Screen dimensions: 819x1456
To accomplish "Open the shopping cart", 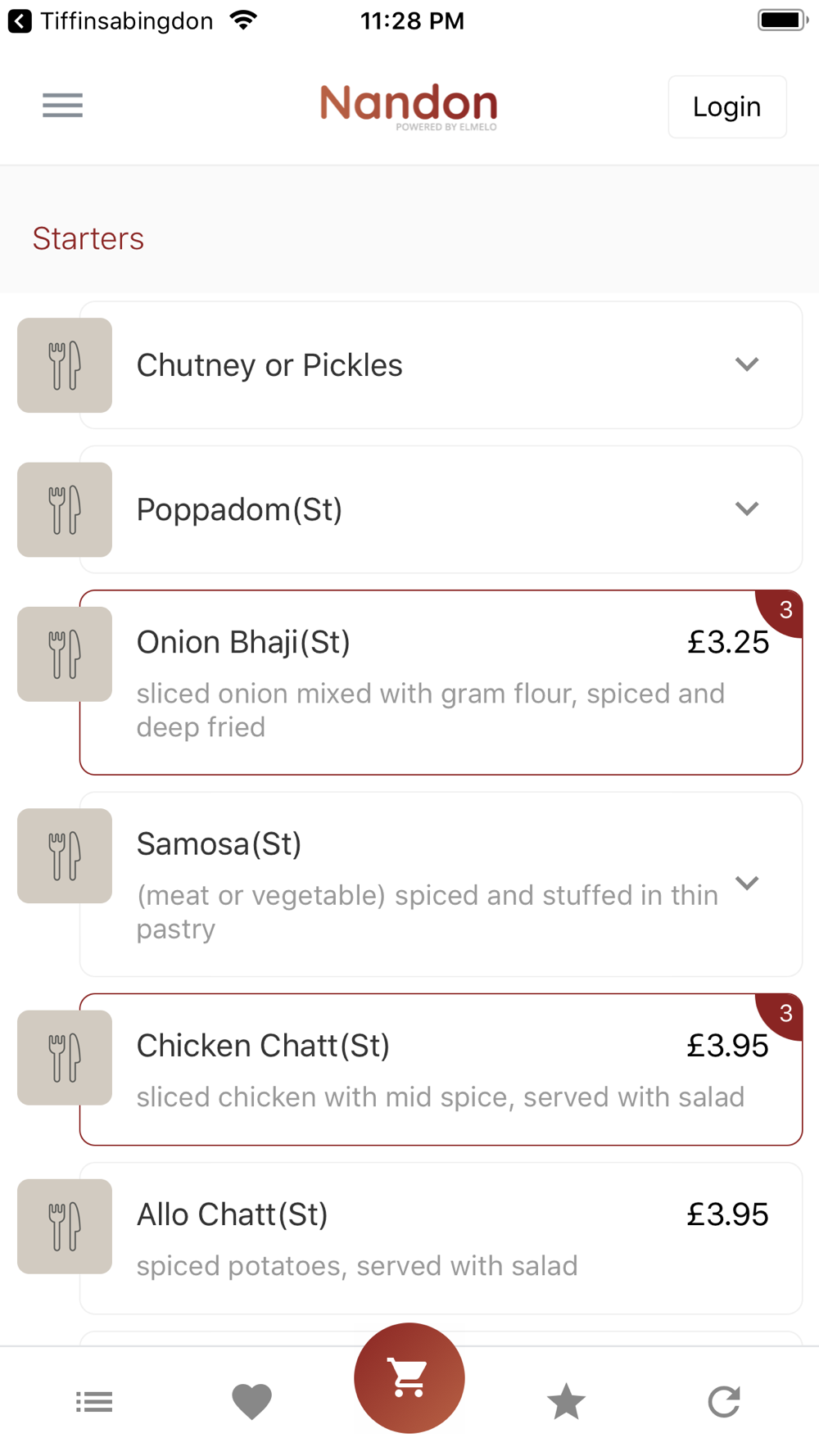I will pos(409,1377).
